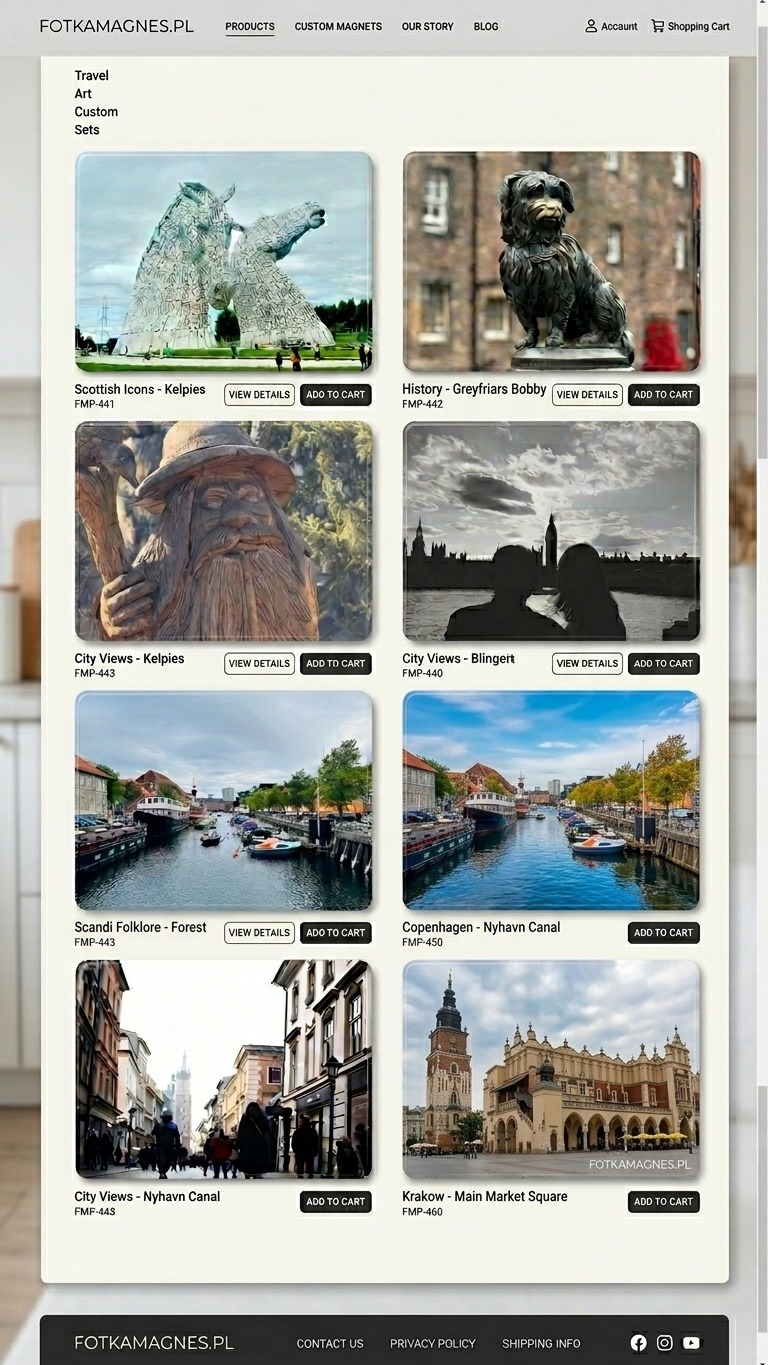768x1365 pixels.
Task: View details for Scottish Icons - Kelpies
Action: pyautogui.click(x=259, y=395)
